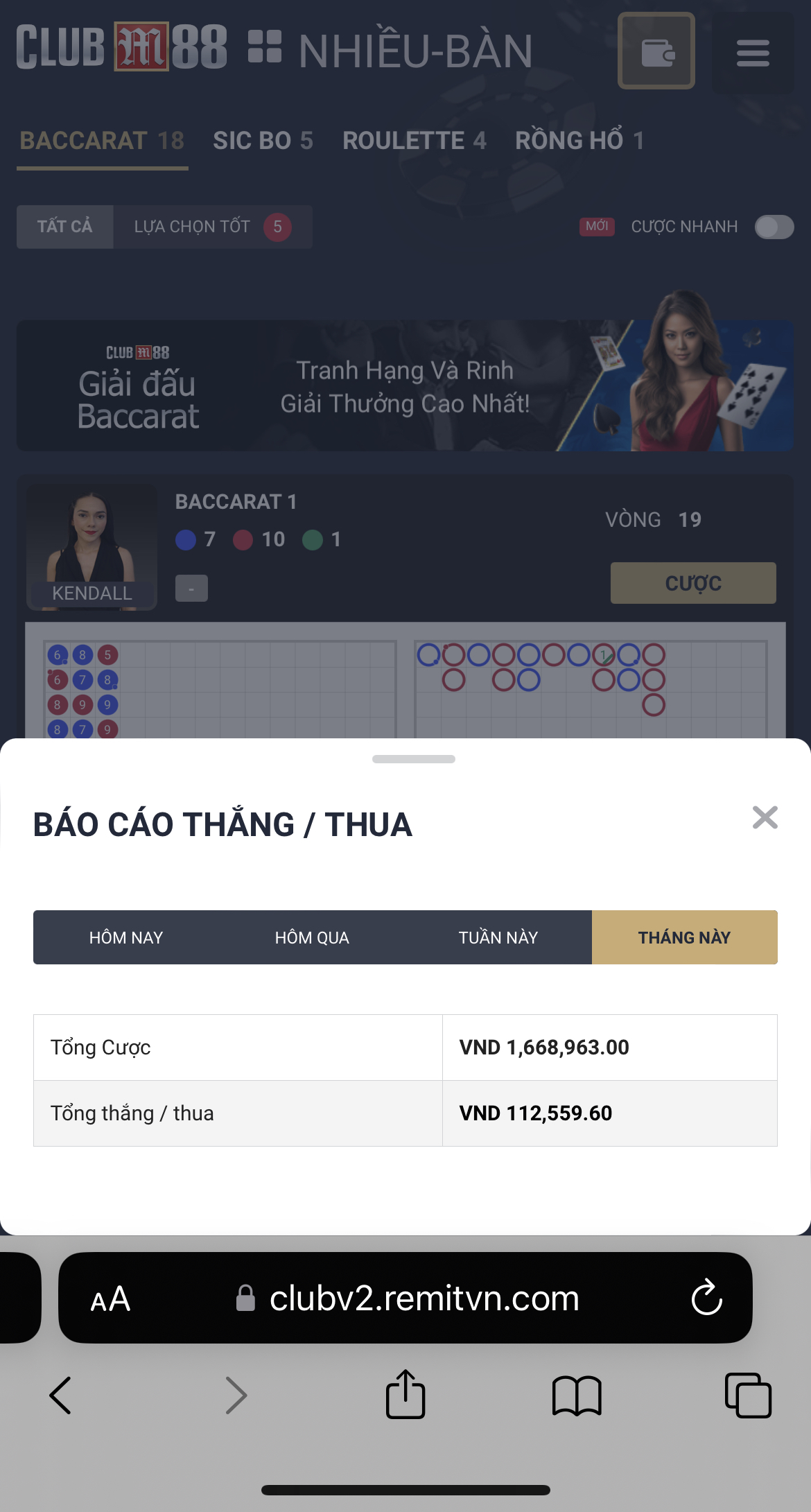Screen dimensions: 811x1512
Task: Tap CƯỢC button on Baccarat 1
Action: [x=692, y=583]
